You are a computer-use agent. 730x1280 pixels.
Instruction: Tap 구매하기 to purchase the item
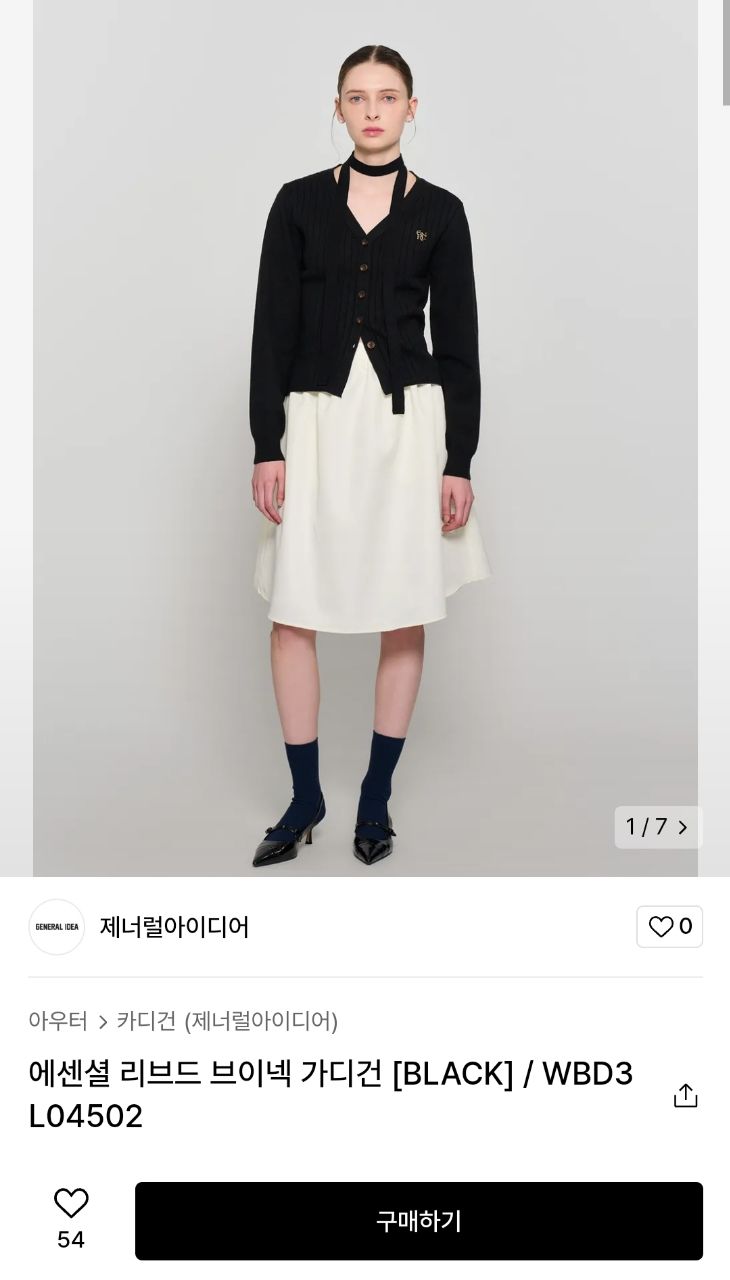(418, 1221)
